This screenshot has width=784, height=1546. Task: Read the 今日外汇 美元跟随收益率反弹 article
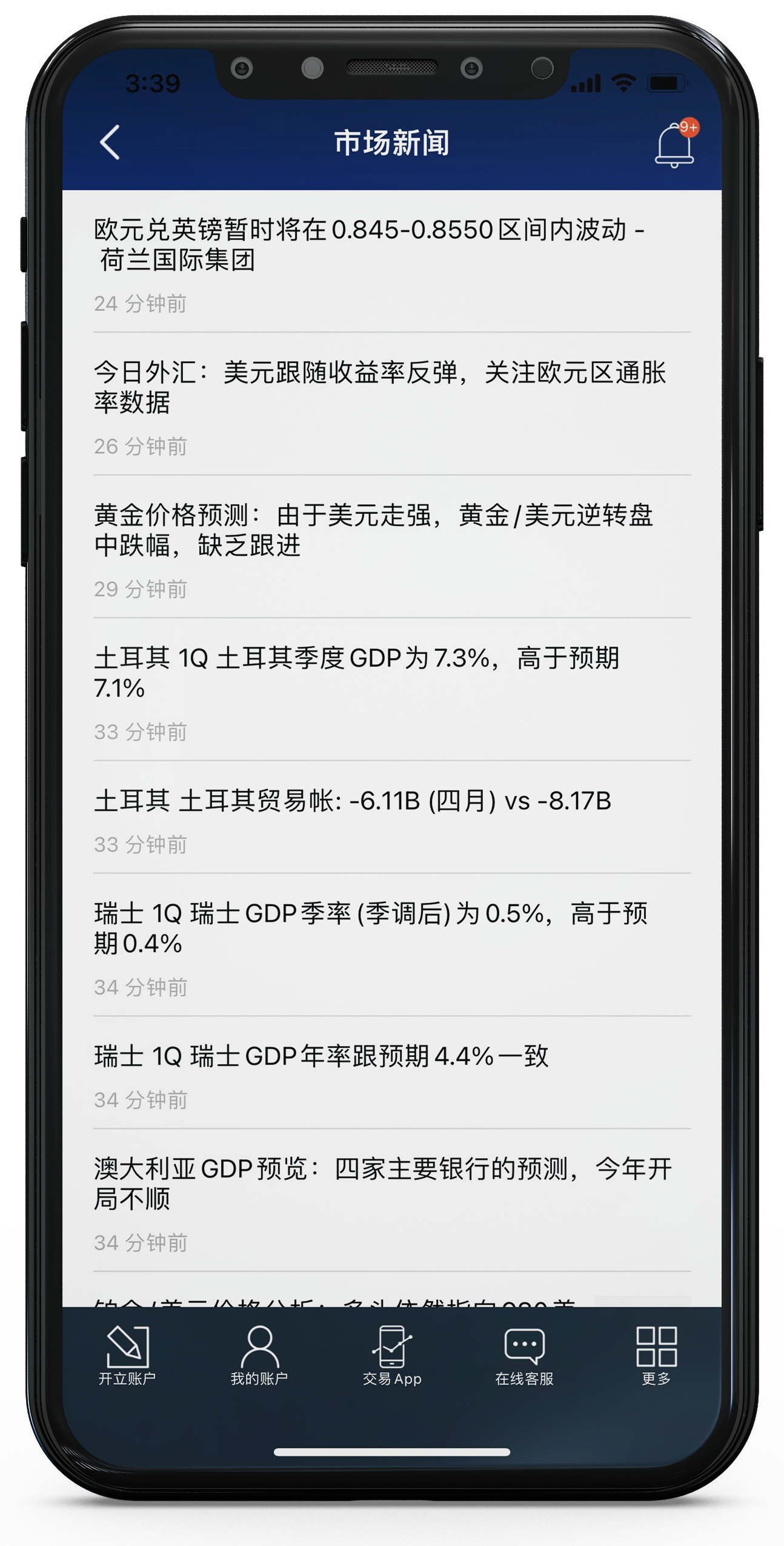(391, 404)
